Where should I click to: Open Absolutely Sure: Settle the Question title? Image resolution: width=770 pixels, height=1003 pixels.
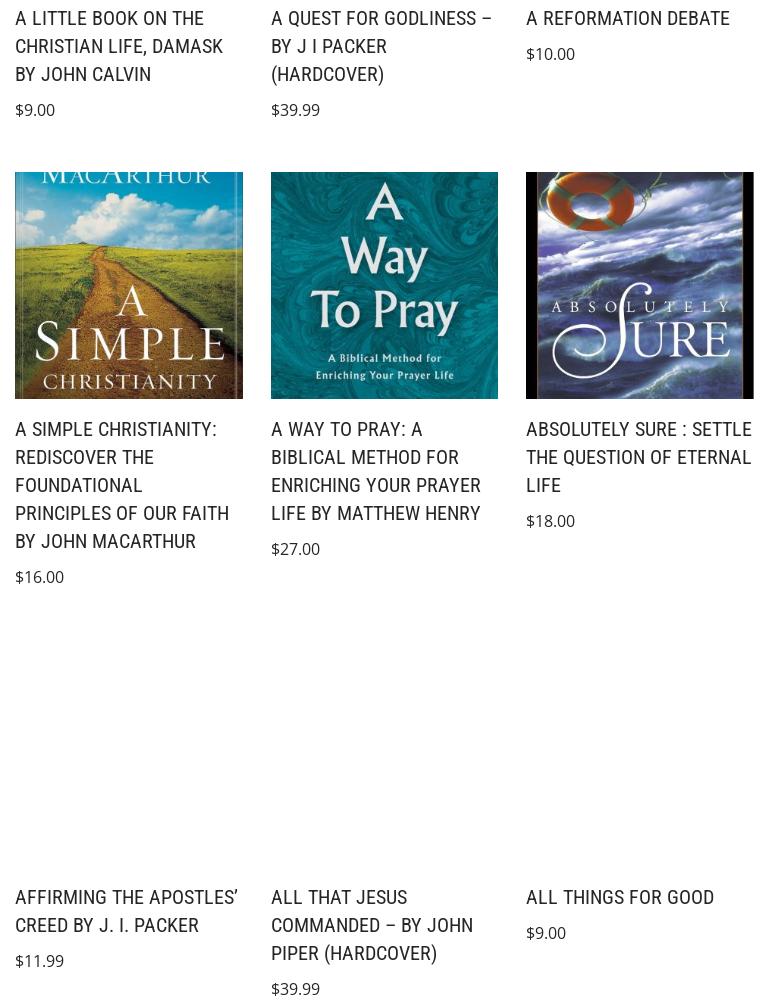click(x=639, y=457)
